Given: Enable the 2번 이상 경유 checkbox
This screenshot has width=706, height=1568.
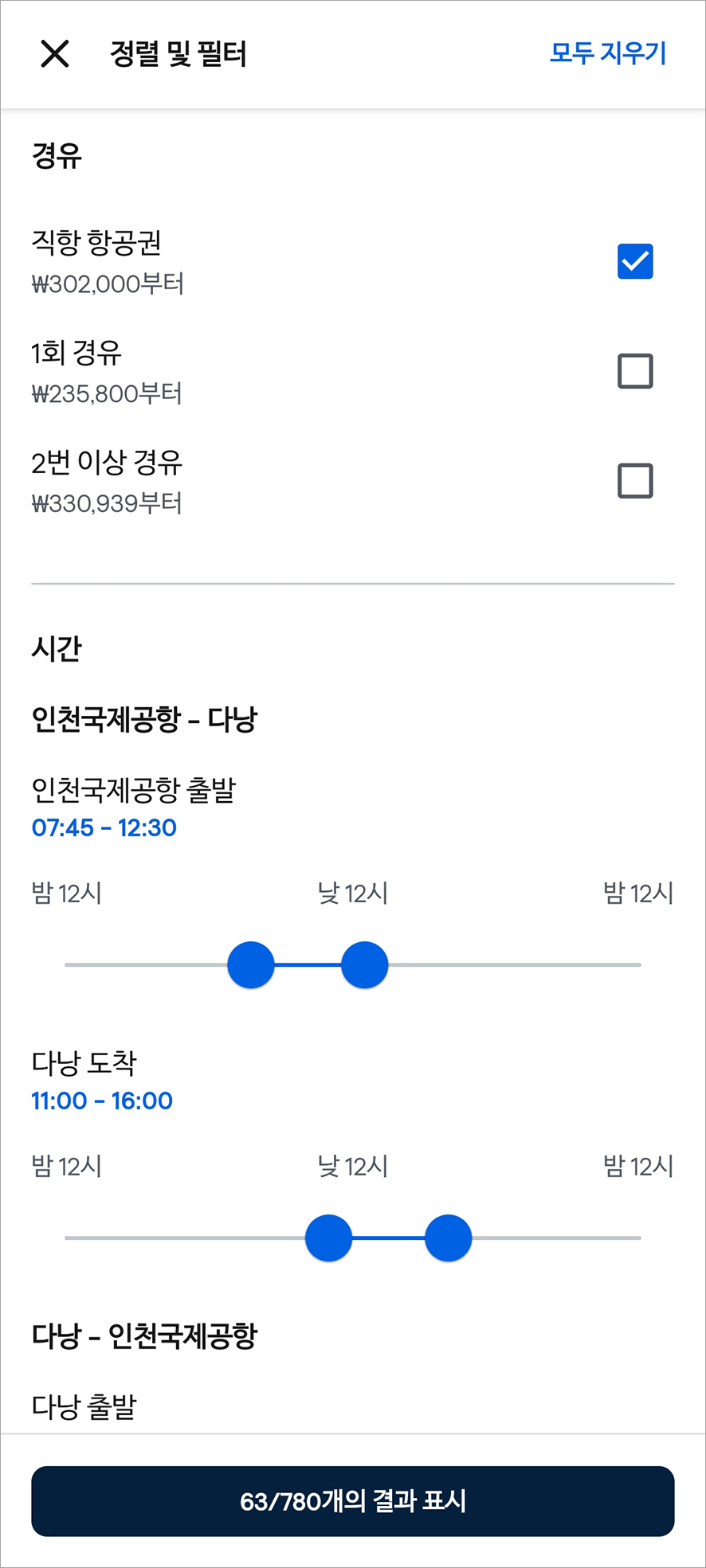Looking at the screenshot, I should [635, 481].
